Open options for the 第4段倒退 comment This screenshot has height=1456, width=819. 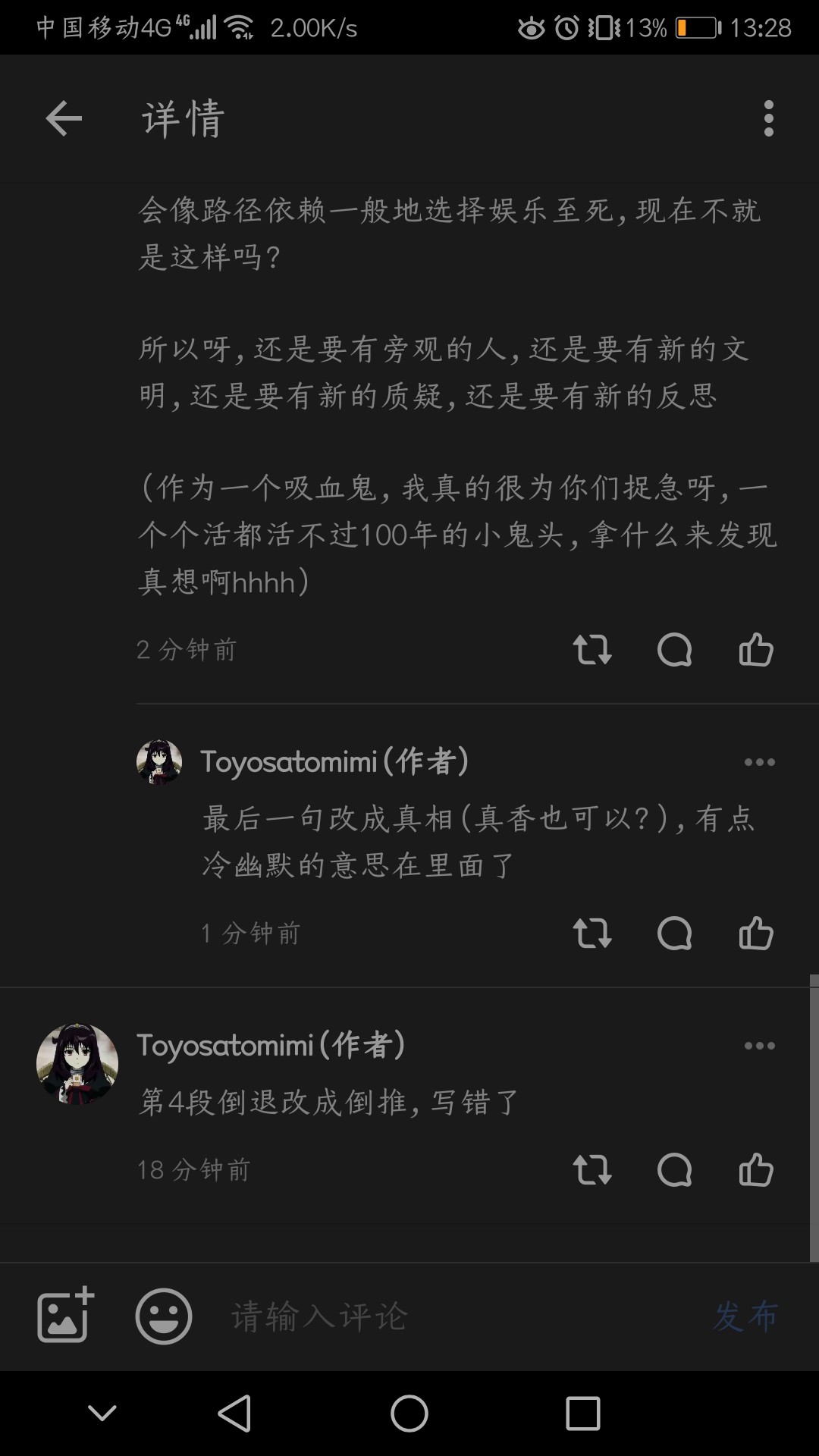click(x=759, y=1046)
